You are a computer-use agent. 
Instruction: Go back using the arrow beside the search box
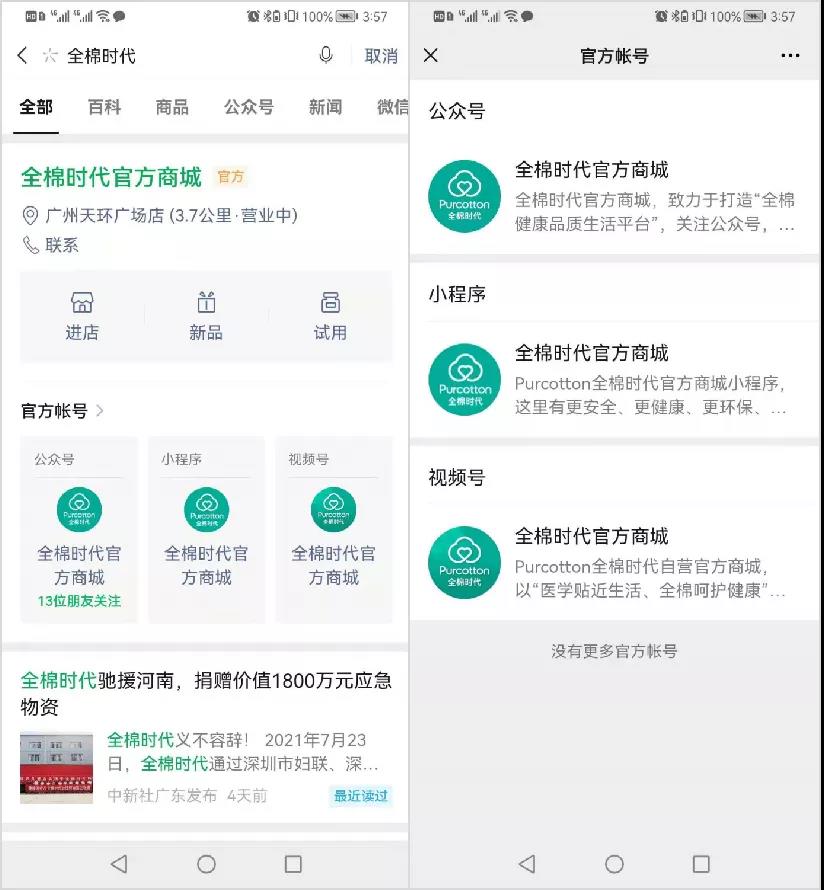pos(22,56)
